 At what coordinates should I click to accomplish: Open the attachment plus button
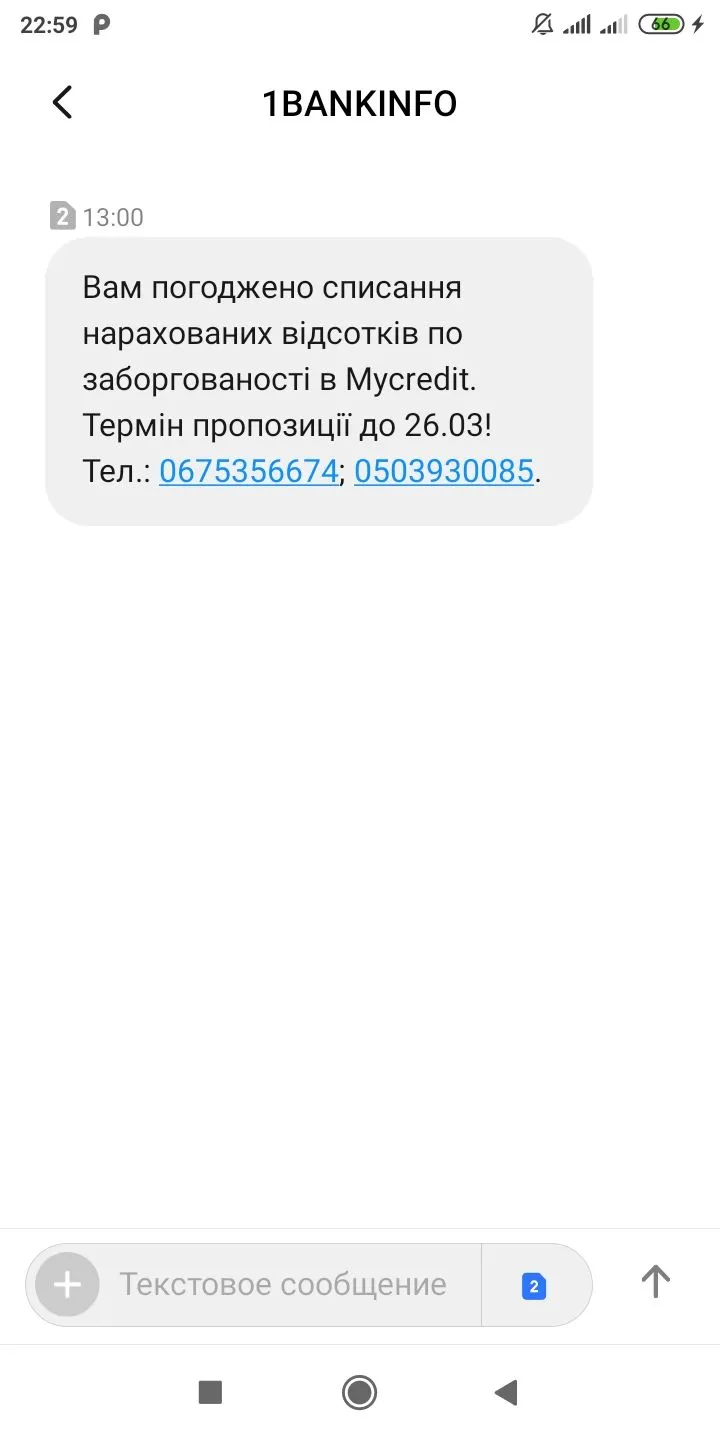[x=67, y=1284]
